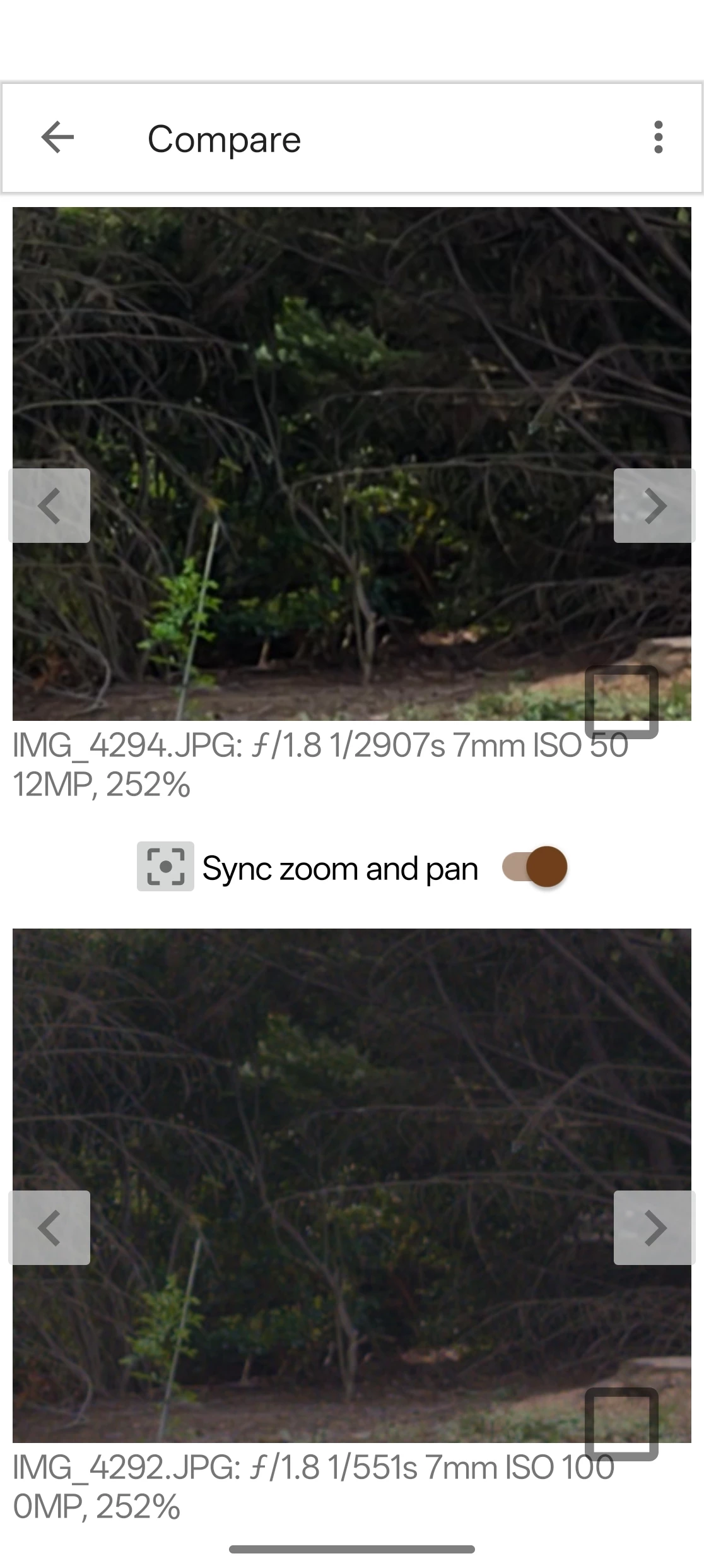Tap the focus icon beside Sync zoom
Image resolution: width=704 pixels, height=1568 pixels.
(x=165, y=866)
